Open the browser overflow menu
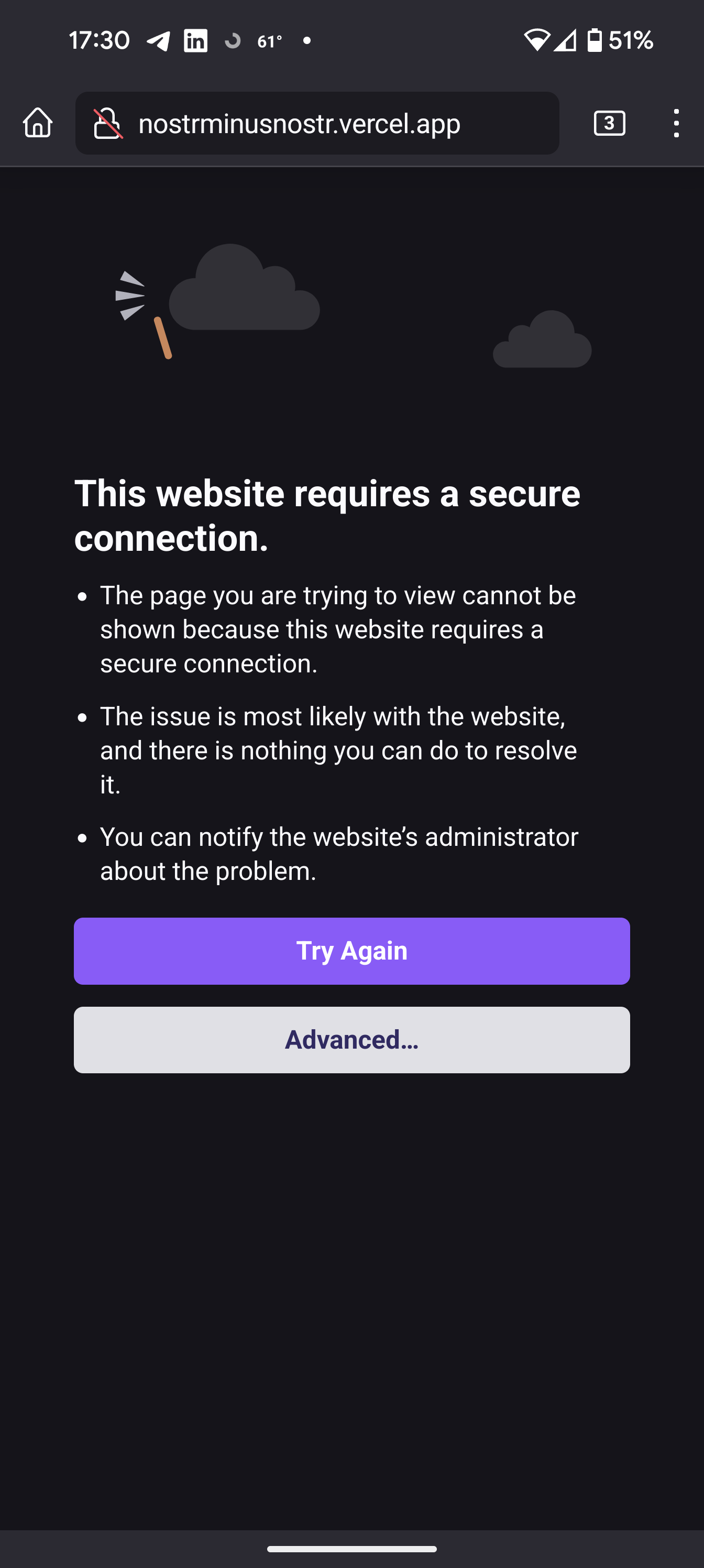 [676, 123]
